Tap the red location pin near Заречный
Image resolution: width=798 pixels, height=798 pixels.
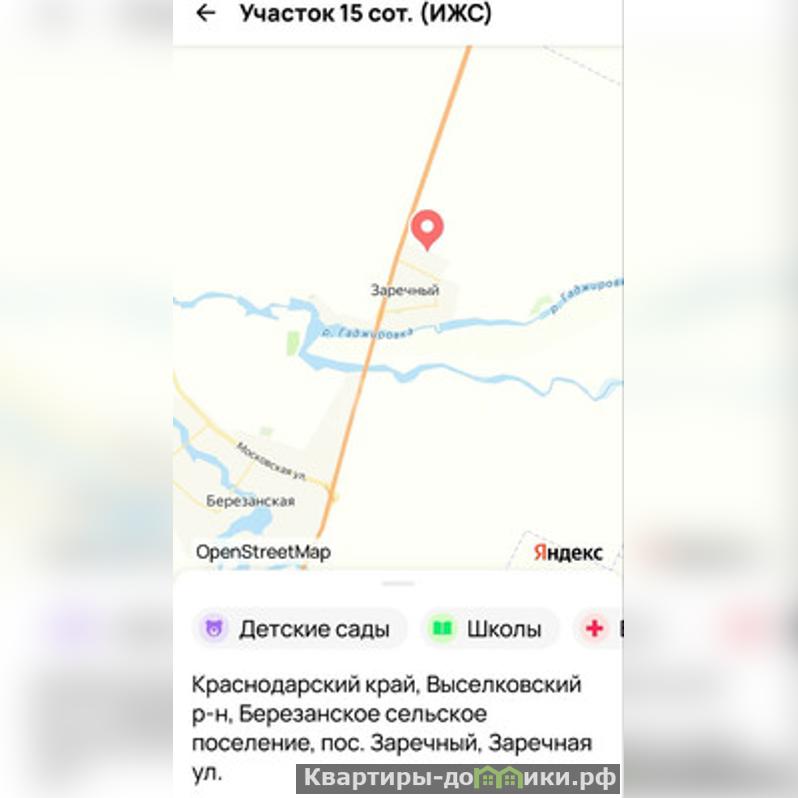pyautogui.click(x=428, y=229)
